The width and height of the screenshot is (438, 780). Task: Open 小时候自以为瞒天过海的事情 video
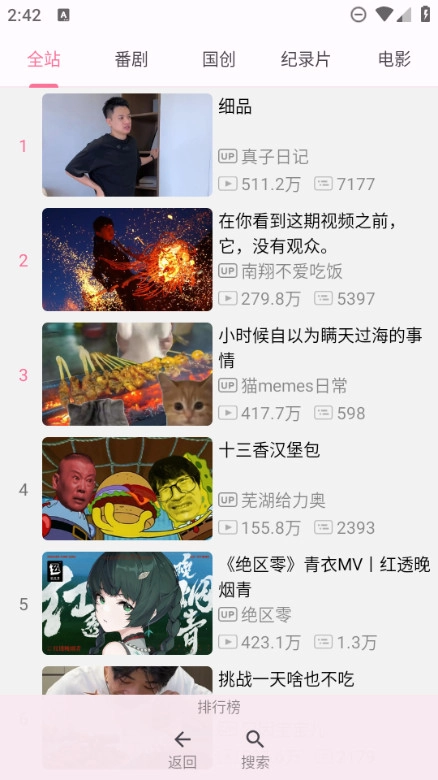coord(219,374)
